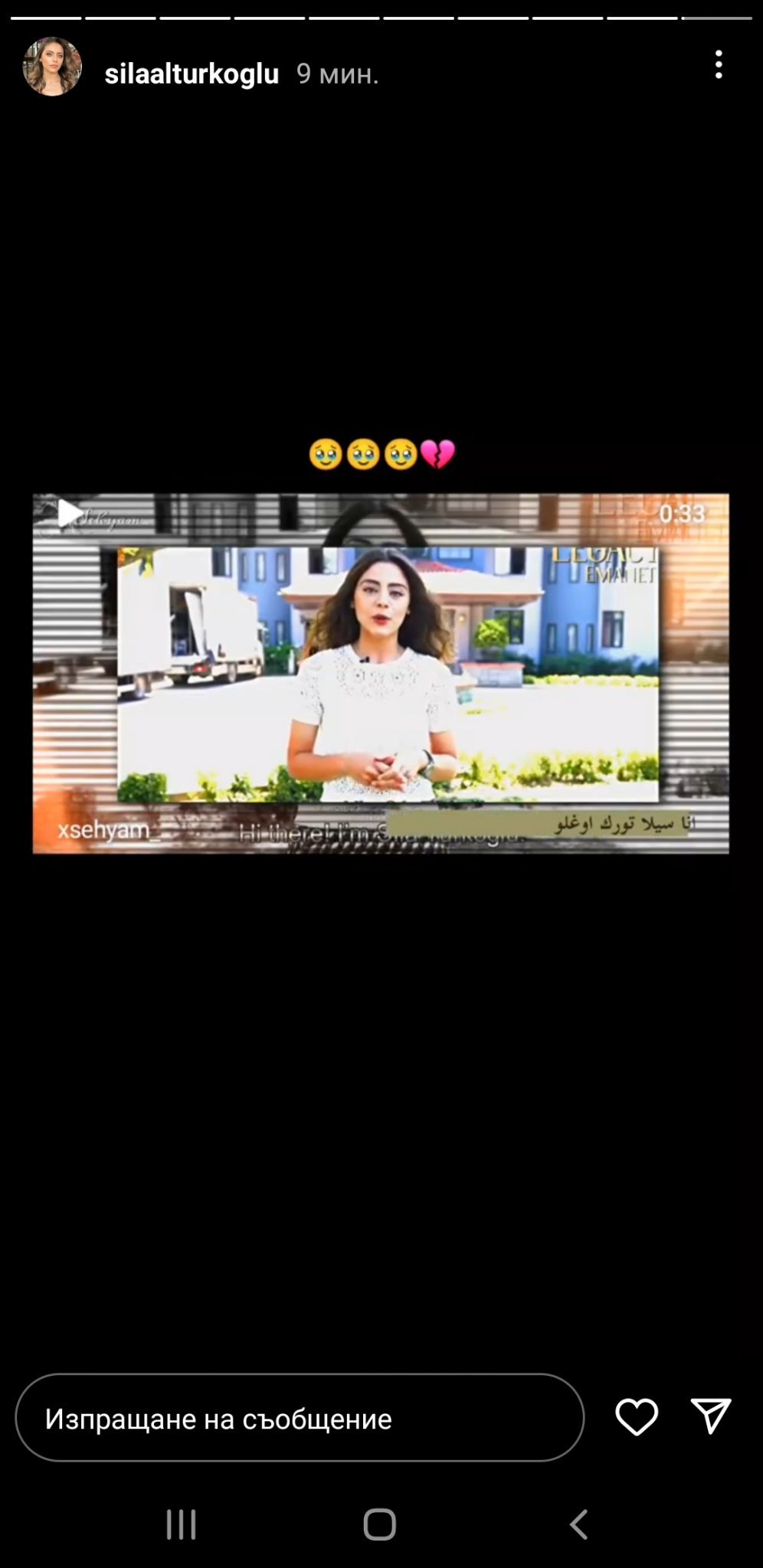The image size is (763, 1568).
Task: Open the three-dot story options menu
Action: click(x=719, y=64)
